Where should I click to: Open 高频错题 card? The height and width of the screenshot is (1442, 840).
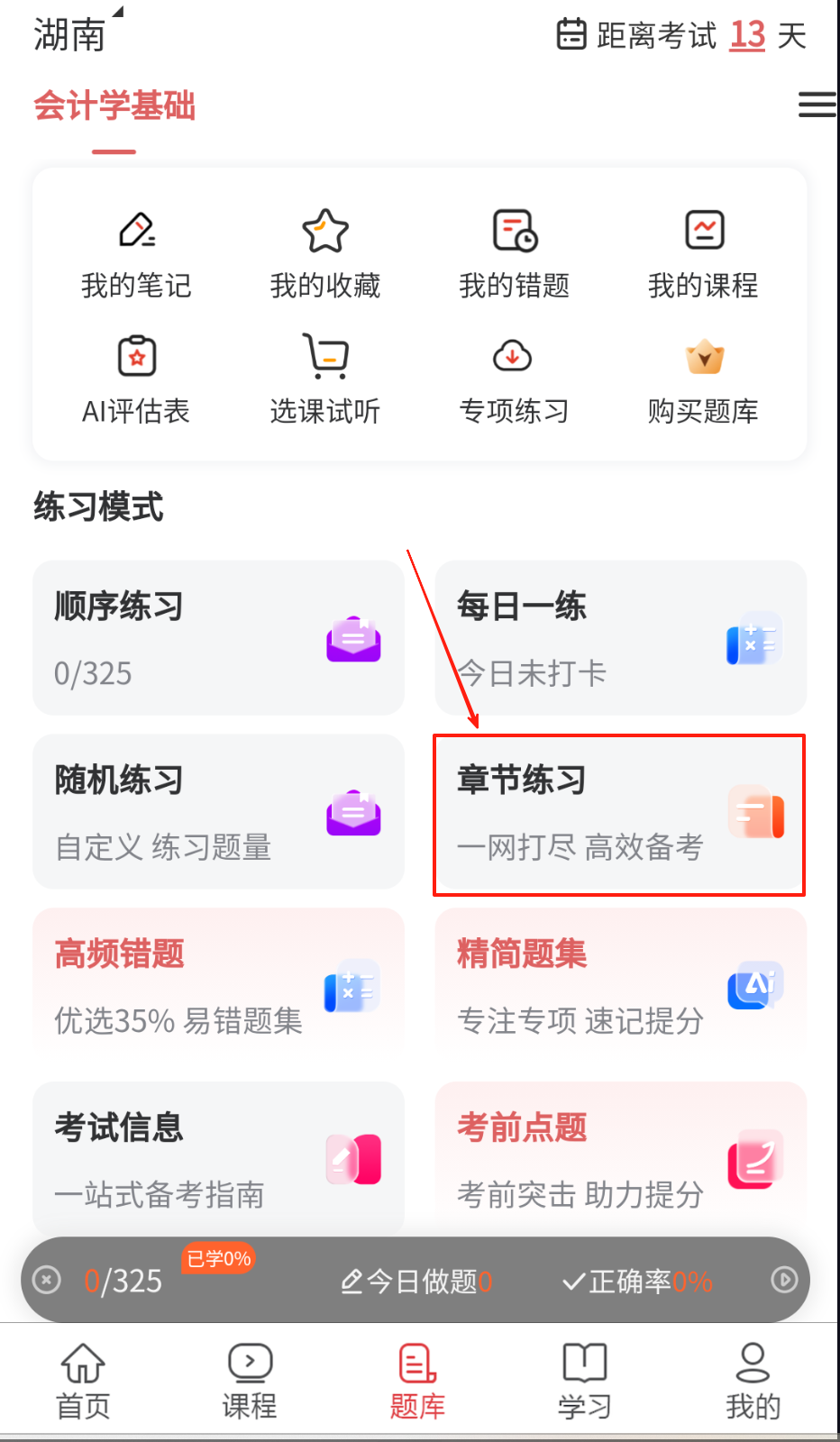(x=218, y=985)
